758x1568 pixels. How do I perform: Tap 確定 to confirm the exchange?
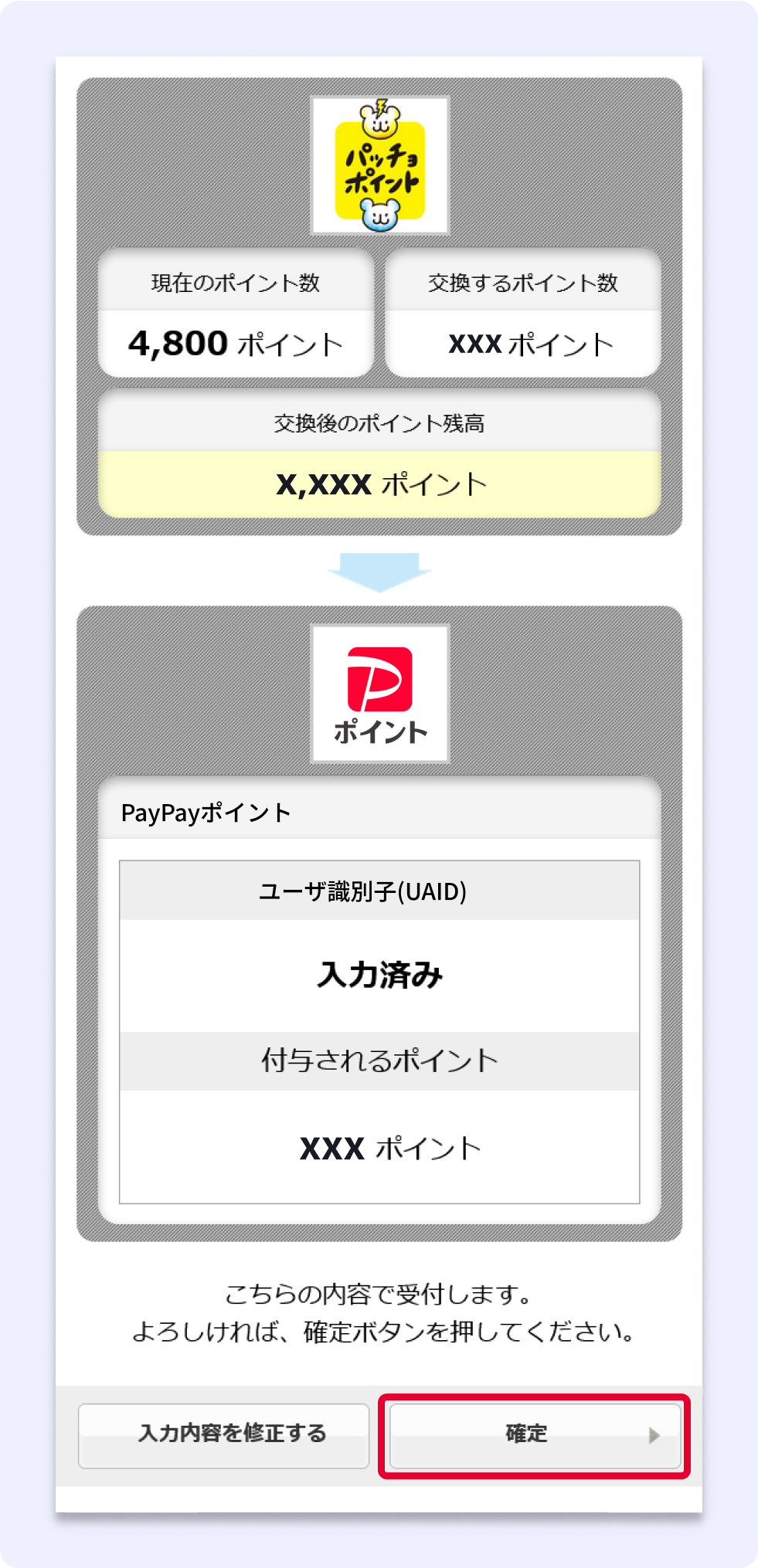click(535, 1435)
